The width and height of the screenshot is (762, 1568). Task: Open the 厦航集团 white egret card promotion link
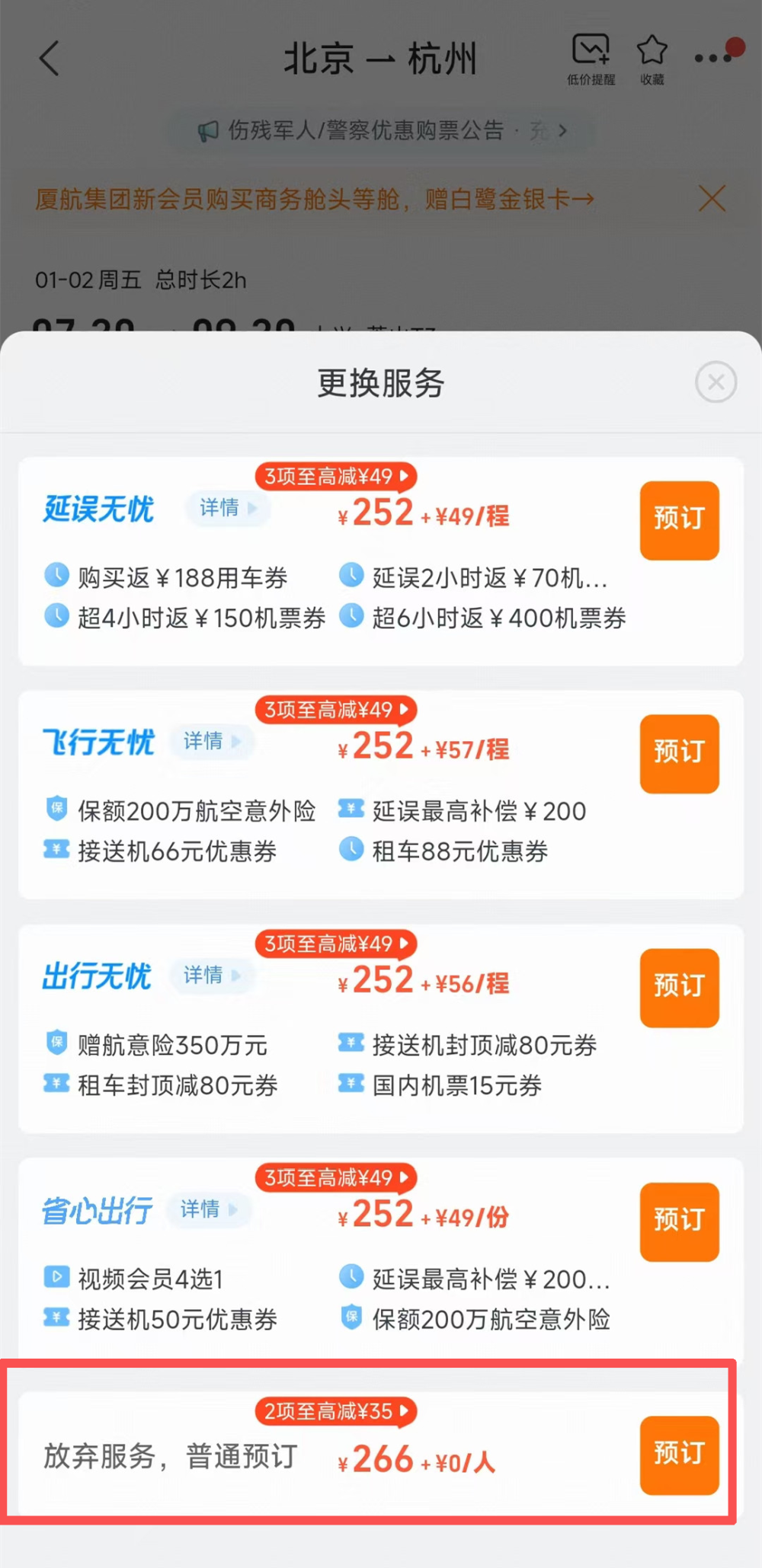click(312, 200)
